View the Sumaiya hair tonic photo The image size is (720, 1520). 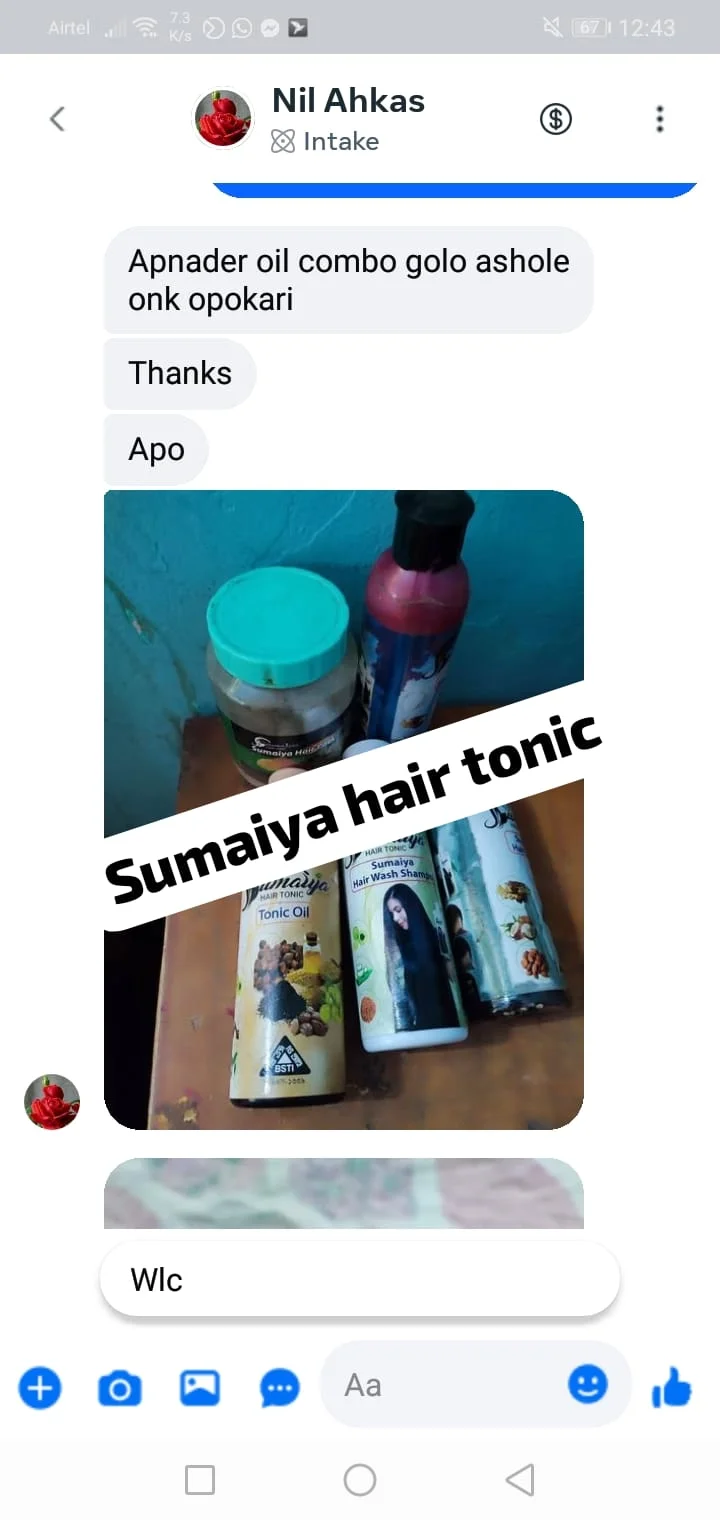(x=343, y=810)
